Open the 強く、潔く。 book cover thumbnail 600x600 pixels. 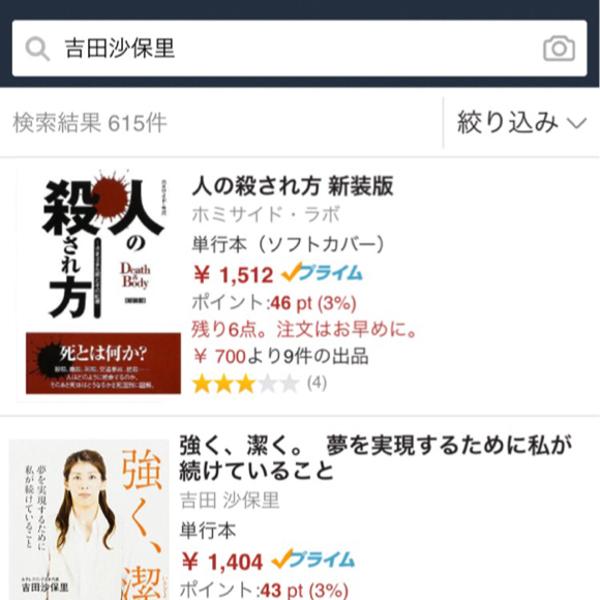point(90,518)
